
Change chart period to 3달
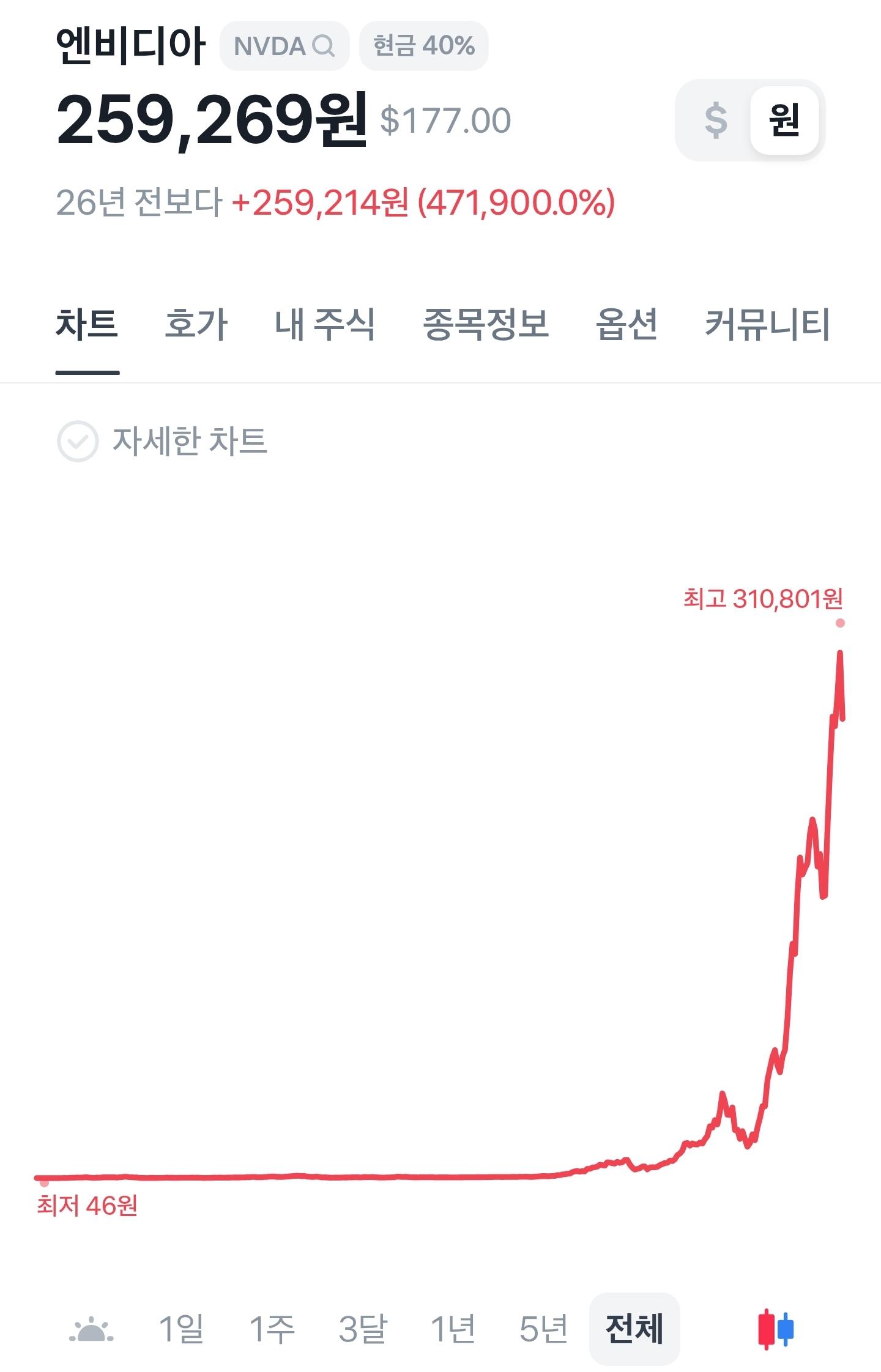click(x=363, y=1329)
